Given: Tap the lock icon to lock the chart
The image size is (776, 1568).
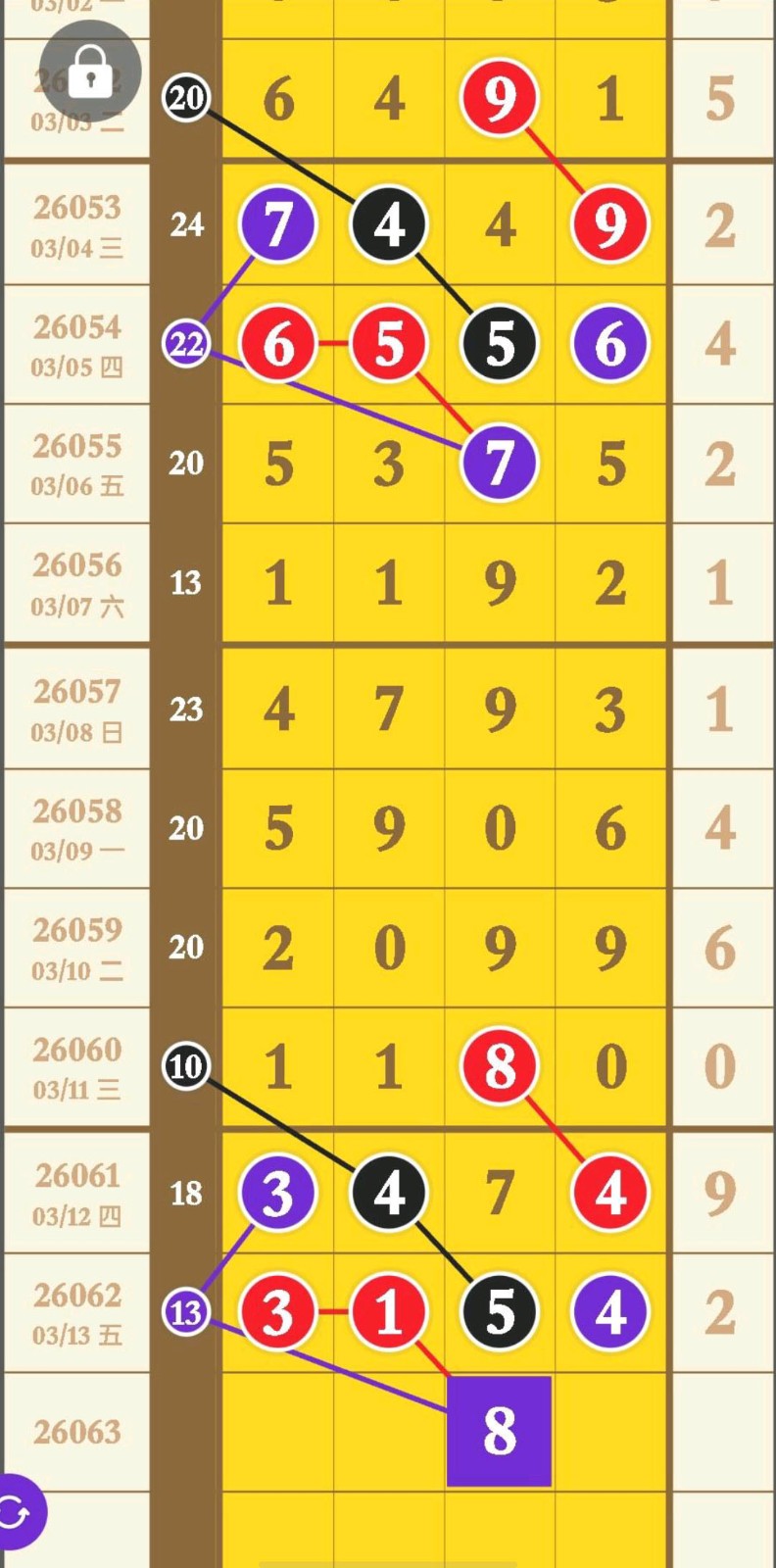Looking at the screenshot, I should (90, 71).
